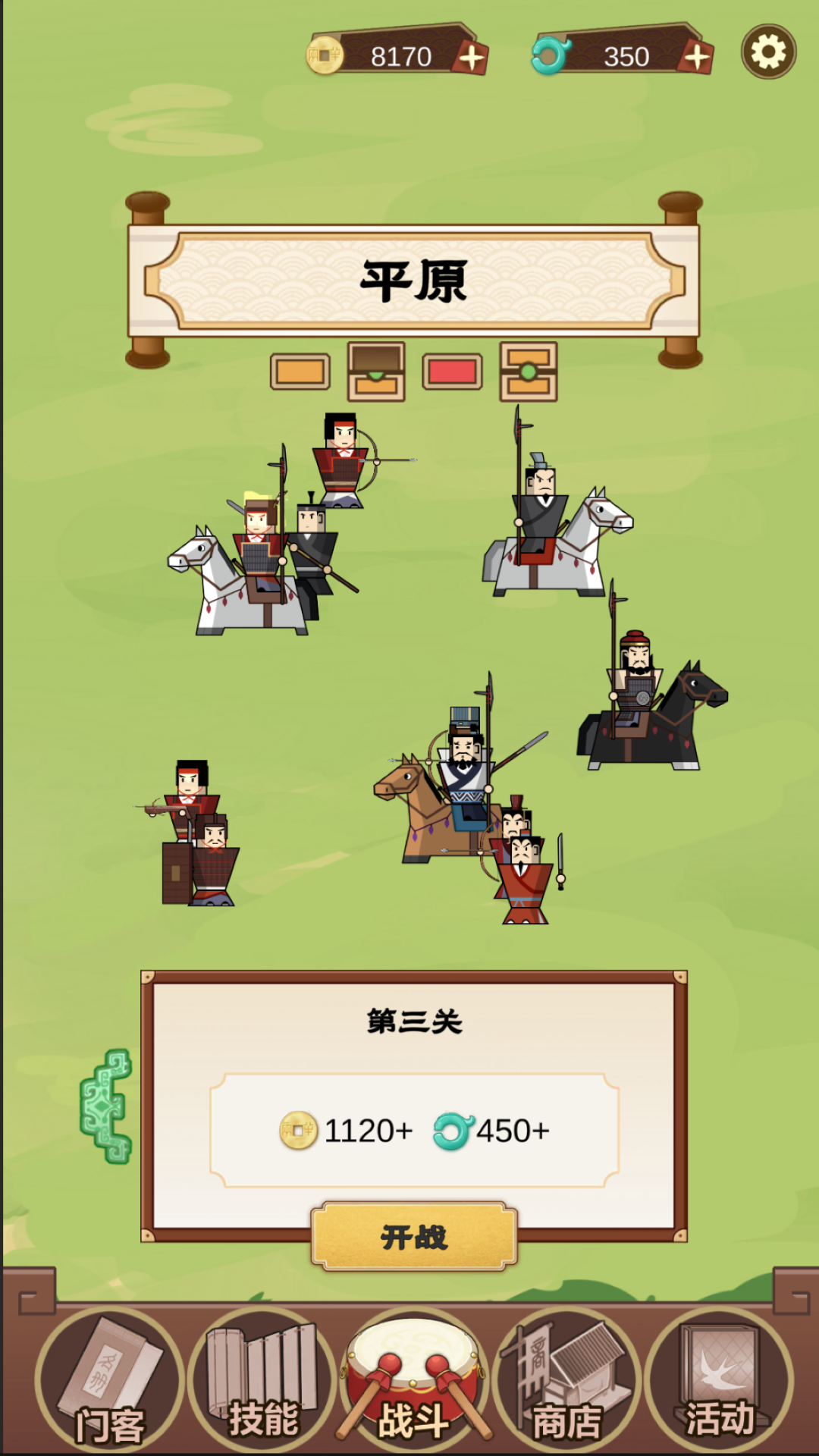The image size is (819, 1456).
Task: Add more gold coins with the plus button
Action: click(471, 57)
